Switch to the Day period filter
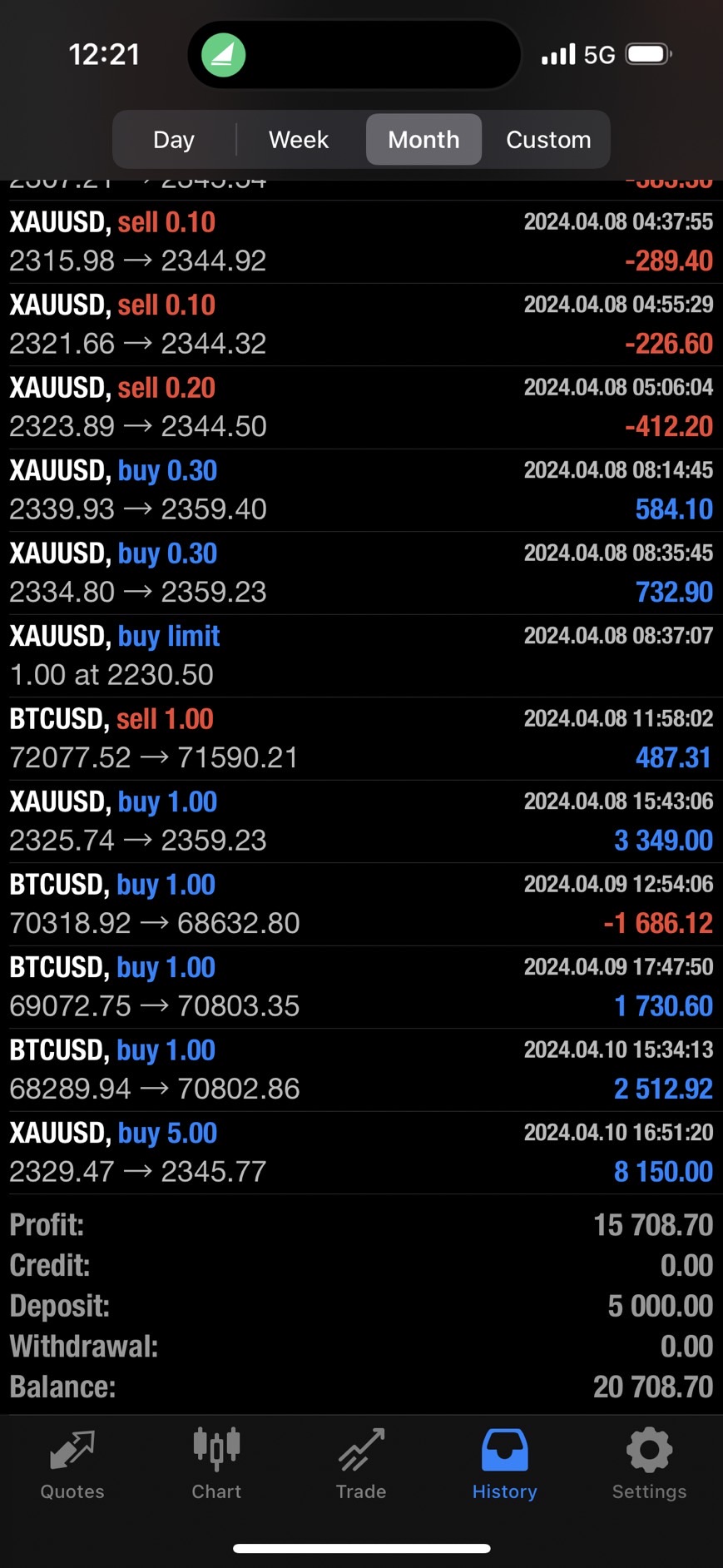 [x=174, y=140]
